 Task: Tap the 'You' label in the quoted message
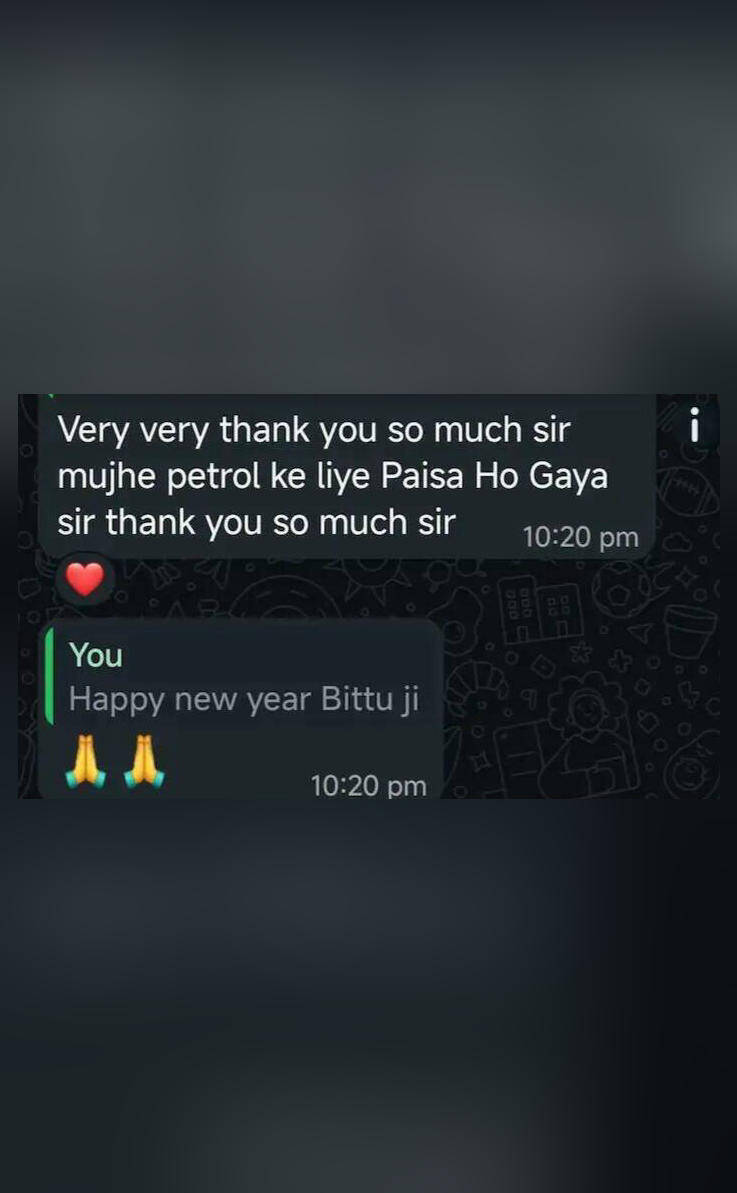click(94, 655)
